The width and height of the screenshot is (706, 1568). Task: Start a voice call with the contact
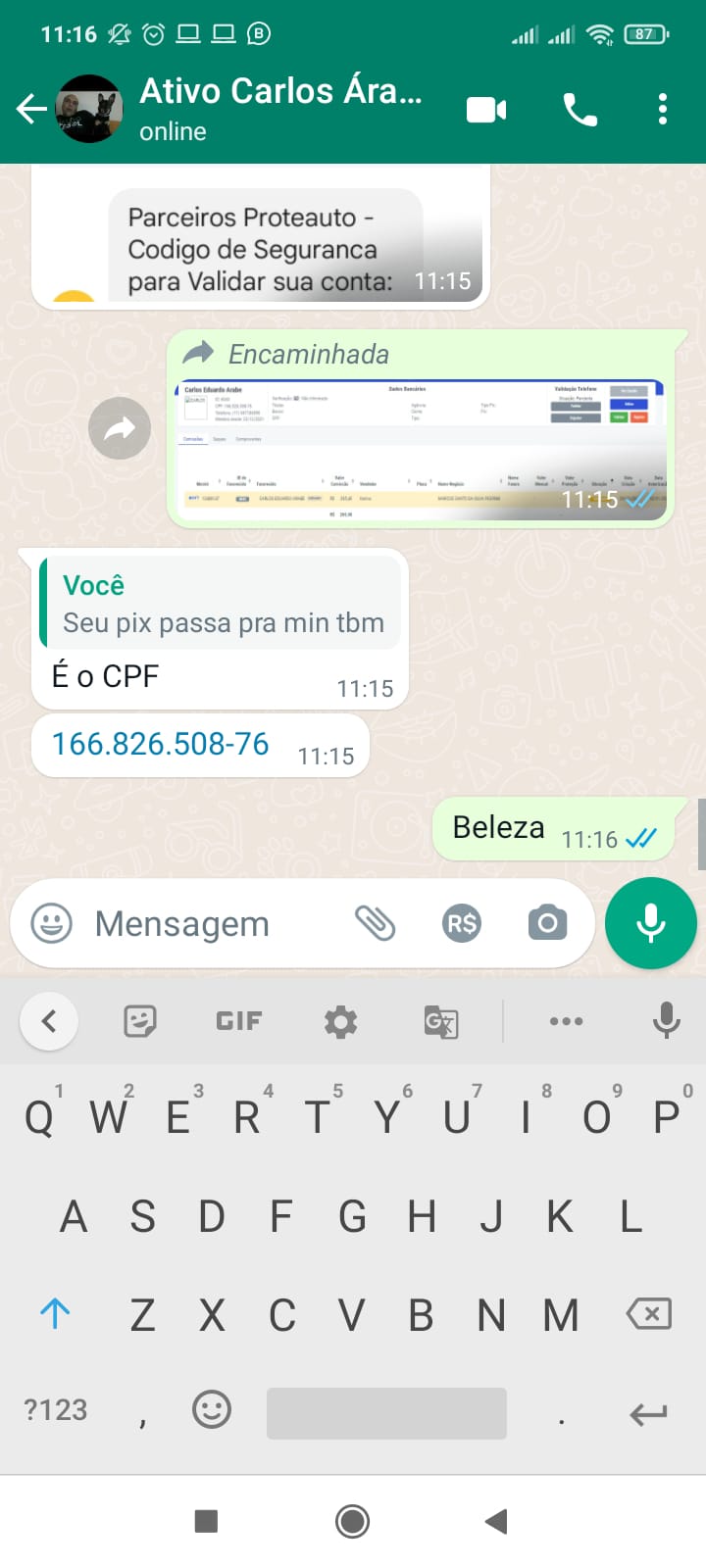580,109
